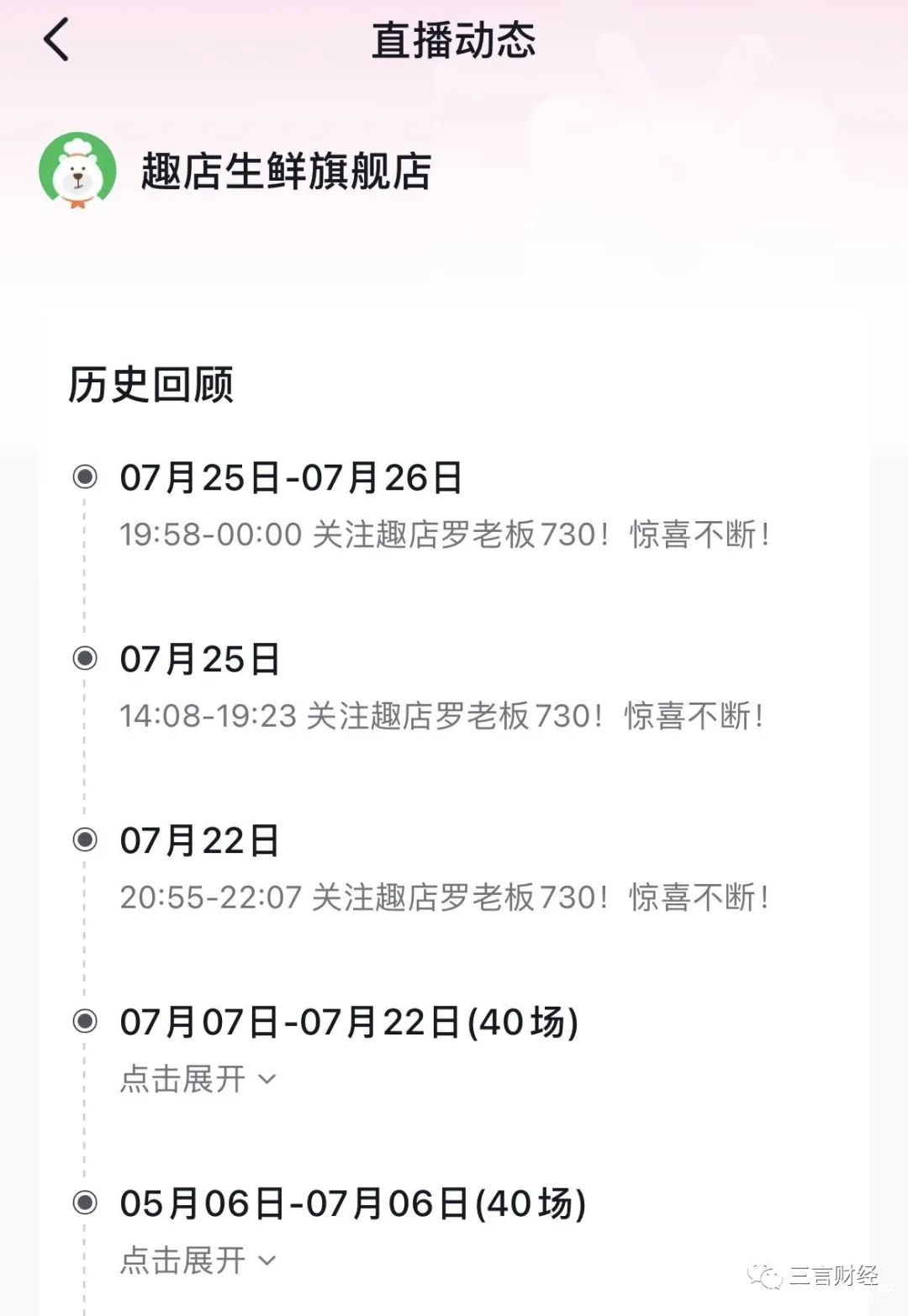Viewport: 908px width, 1316px height.
Task: Open 趣店生鲜旗舰店 store profile
Action: [x=286, y=172]
